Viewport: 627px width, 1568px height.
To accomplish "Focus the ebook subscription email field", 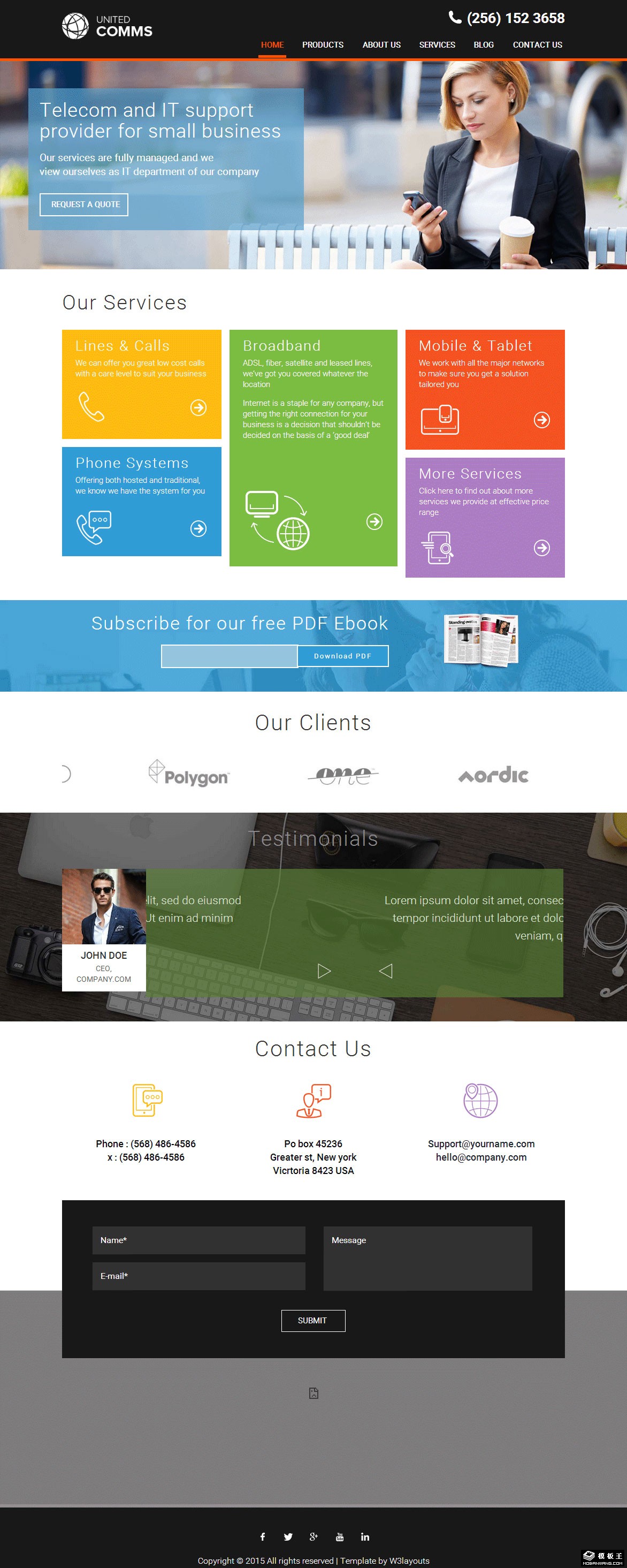I will point(230,656).
